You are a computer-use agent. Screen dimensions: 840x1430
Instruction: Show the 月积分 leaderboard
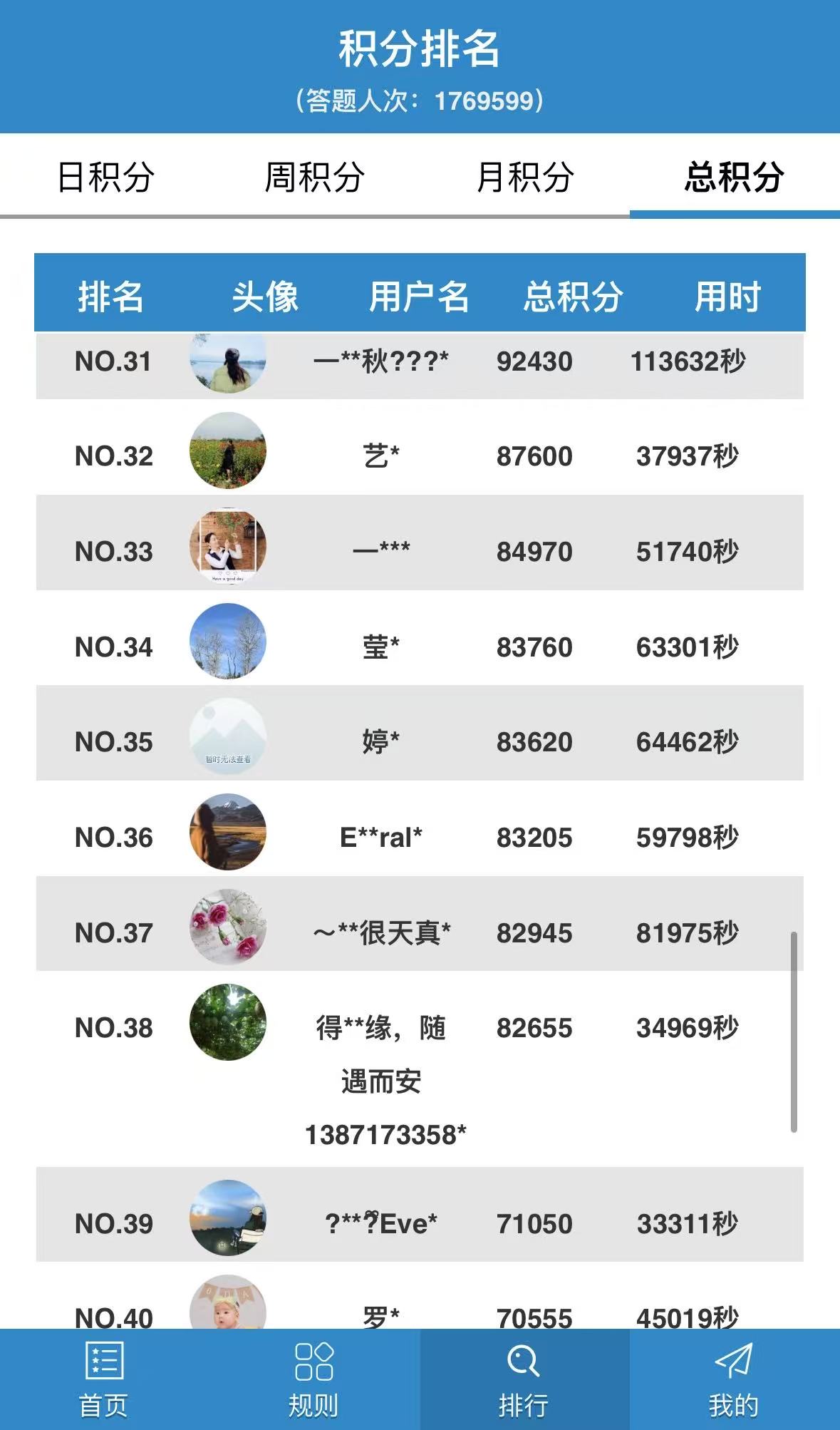(x=524, y=177)
